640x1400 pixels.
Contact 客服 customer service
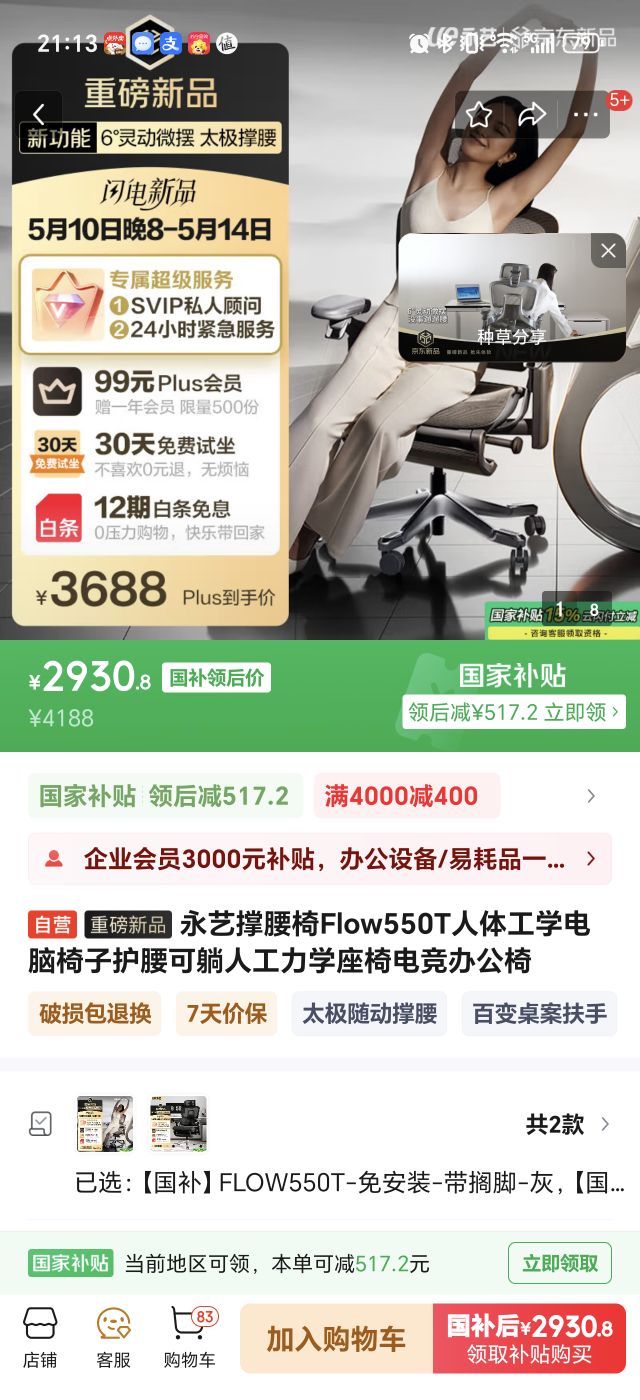point(114,1338)
